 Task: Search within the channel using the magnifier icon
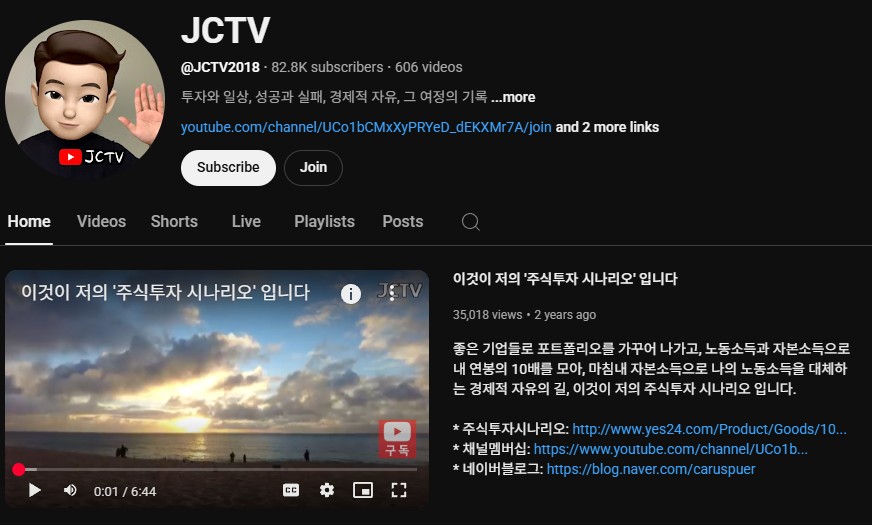(471, 222)
